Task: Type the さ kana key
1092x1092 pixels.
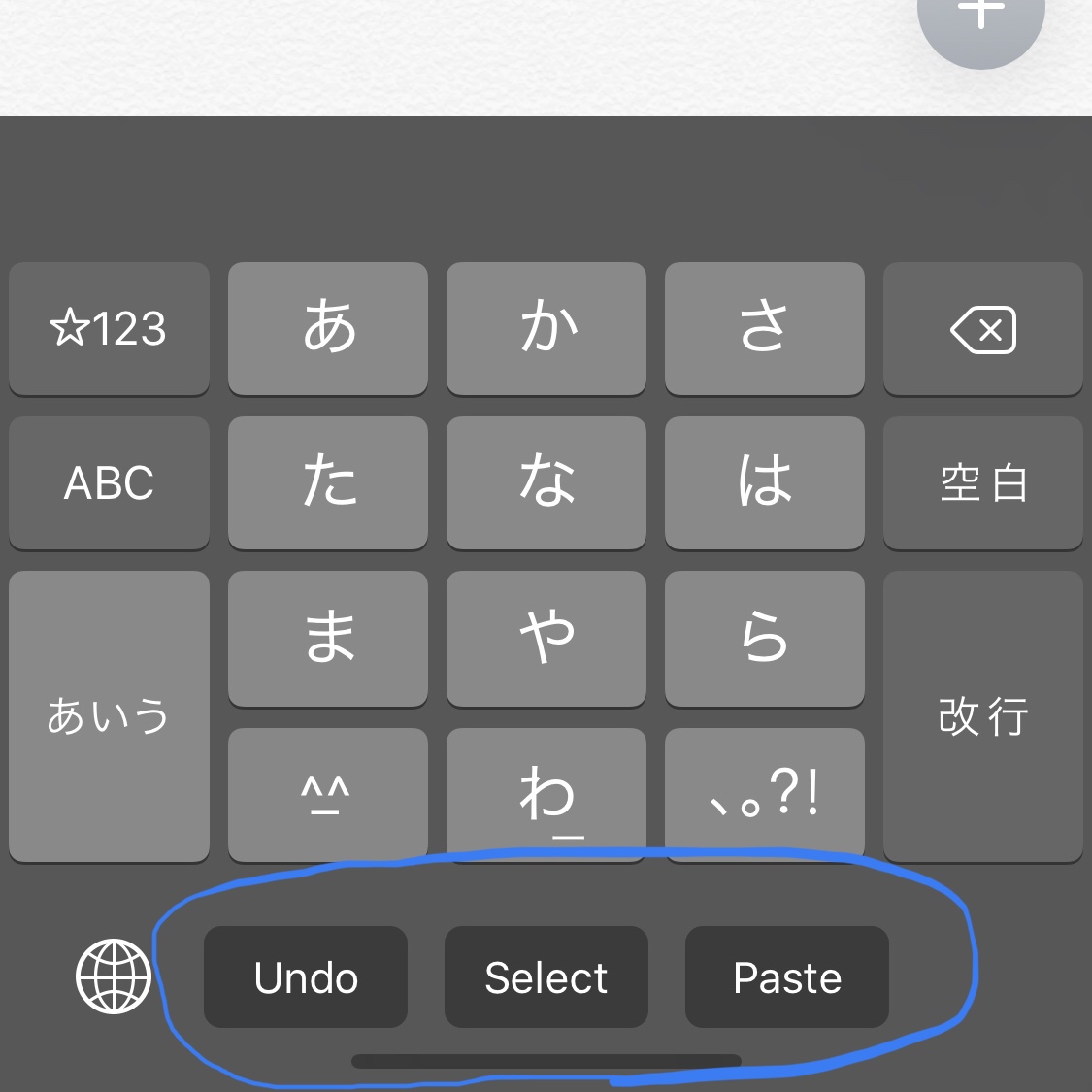Action: [764, 329]
